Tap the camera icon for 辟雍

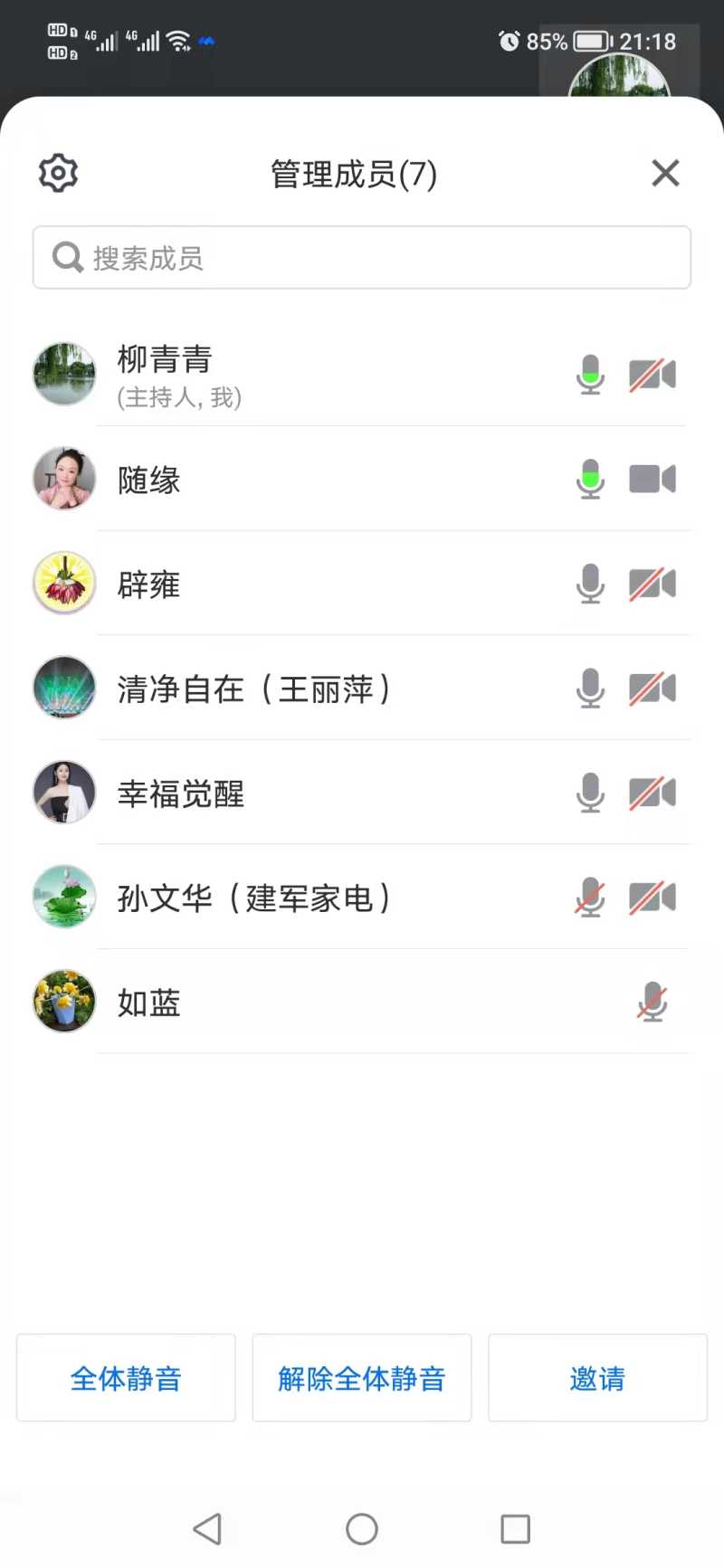(x=653, y=584)
